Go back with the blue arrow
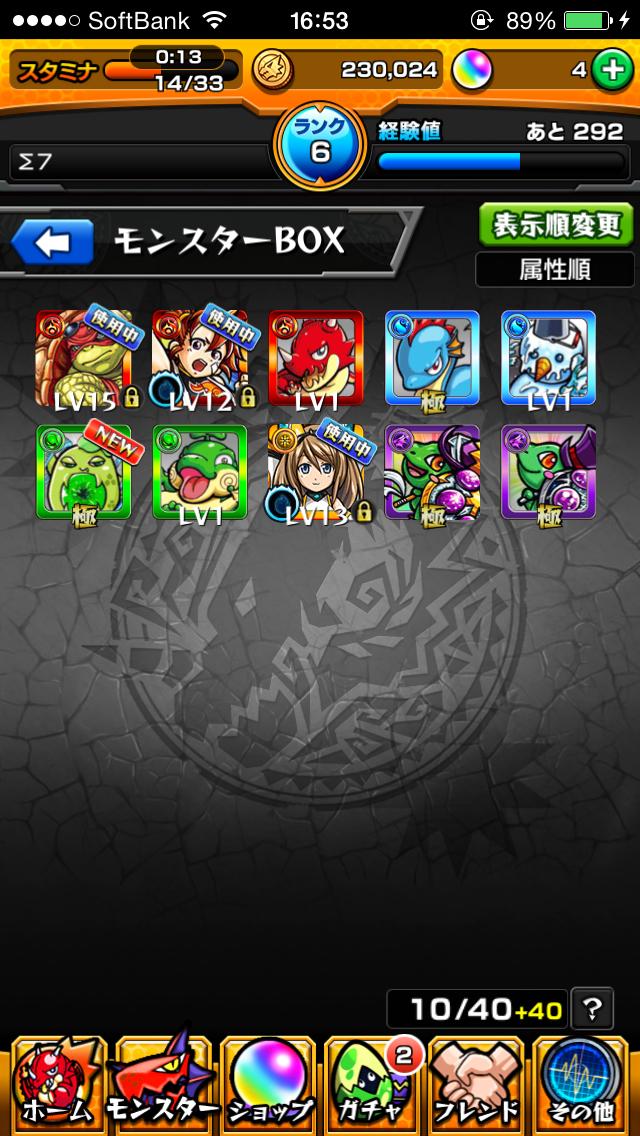640x1136 pixels. point(52,242)
